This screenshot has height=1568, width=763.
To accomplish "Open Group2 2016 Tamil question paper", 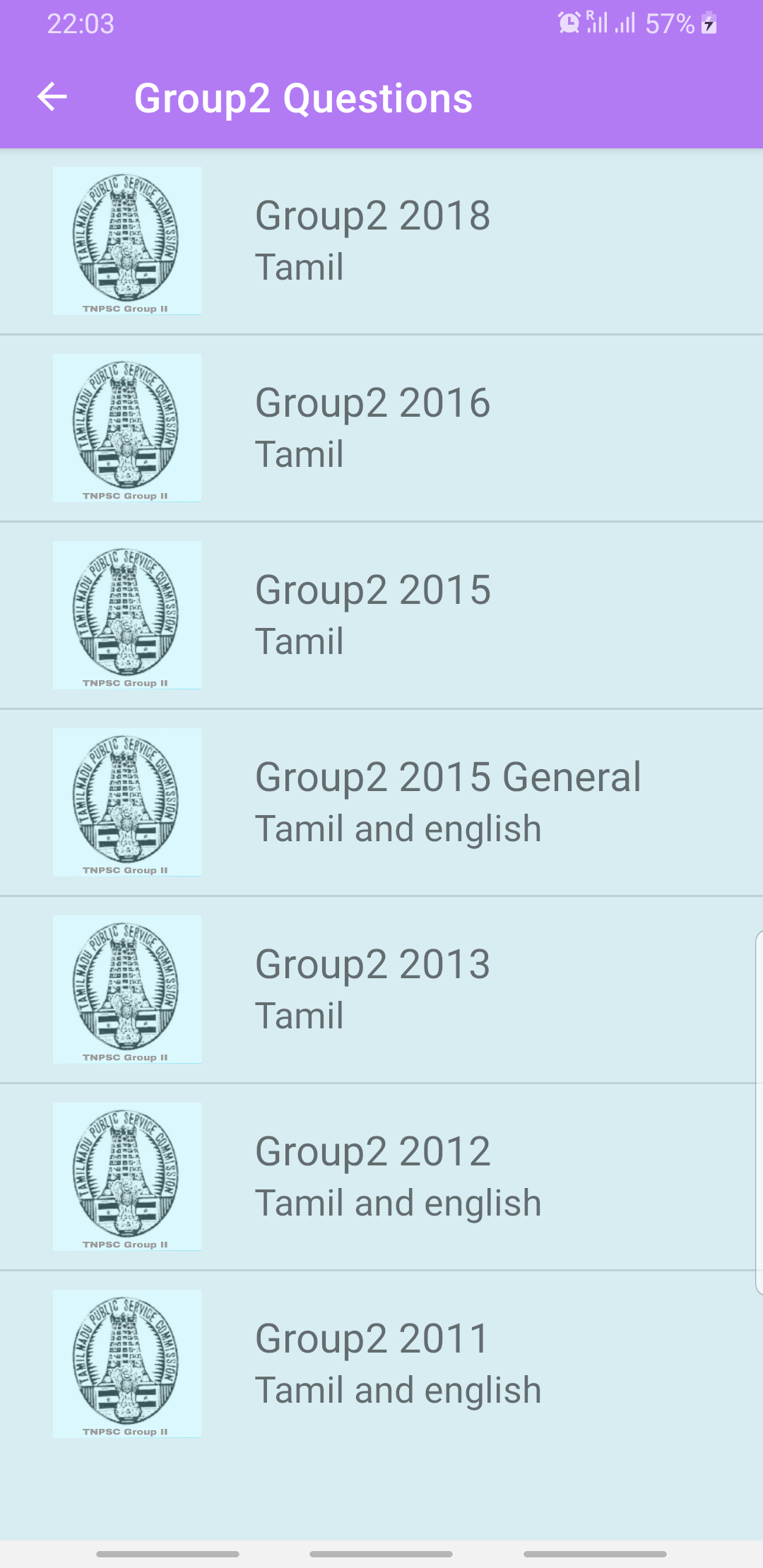I will tap(381, 428).
